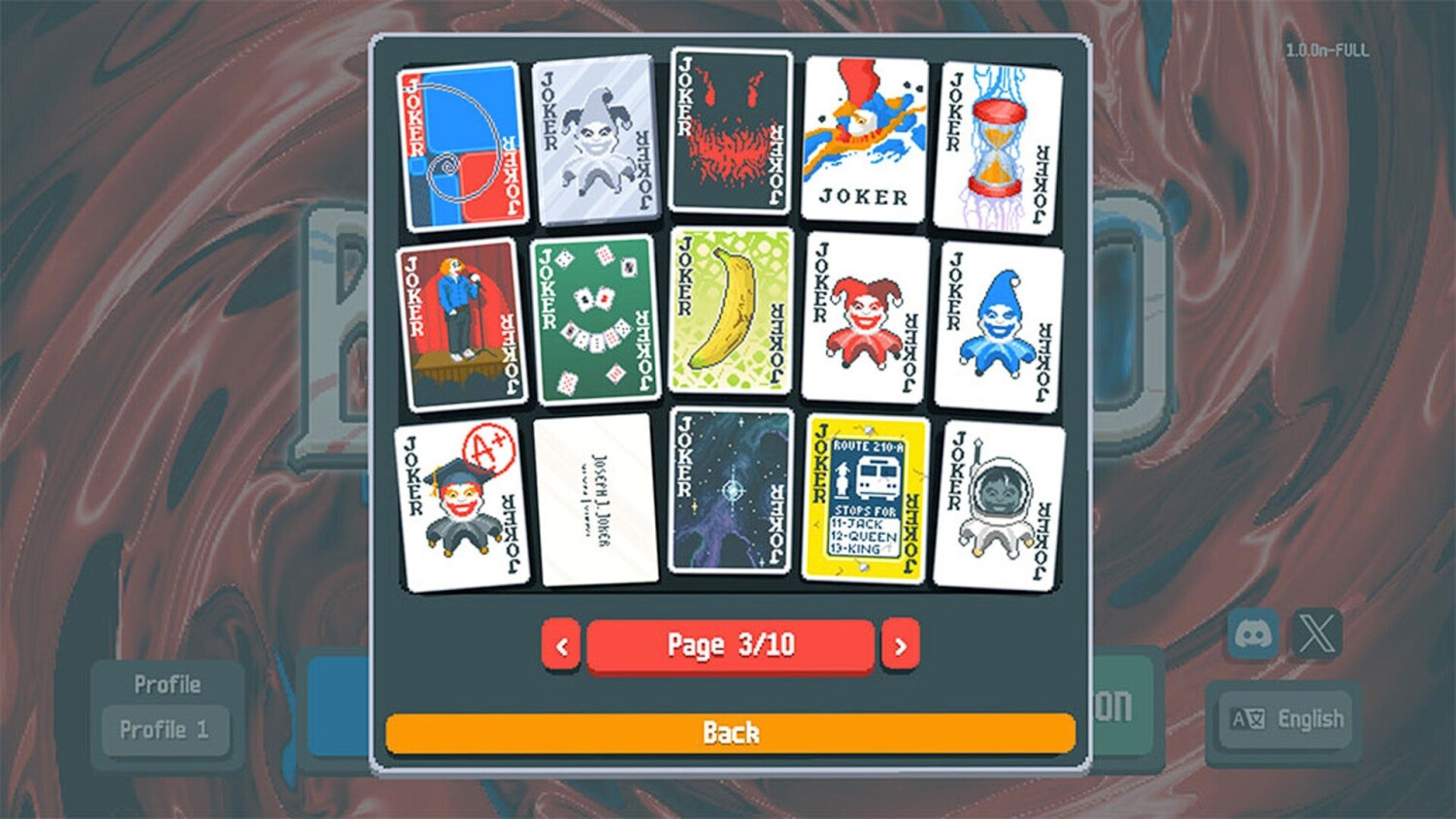Viewport: 1456px width, 819px height.
Task: Open the red-and-blue spiral joker card
Action: coord(462,147)
